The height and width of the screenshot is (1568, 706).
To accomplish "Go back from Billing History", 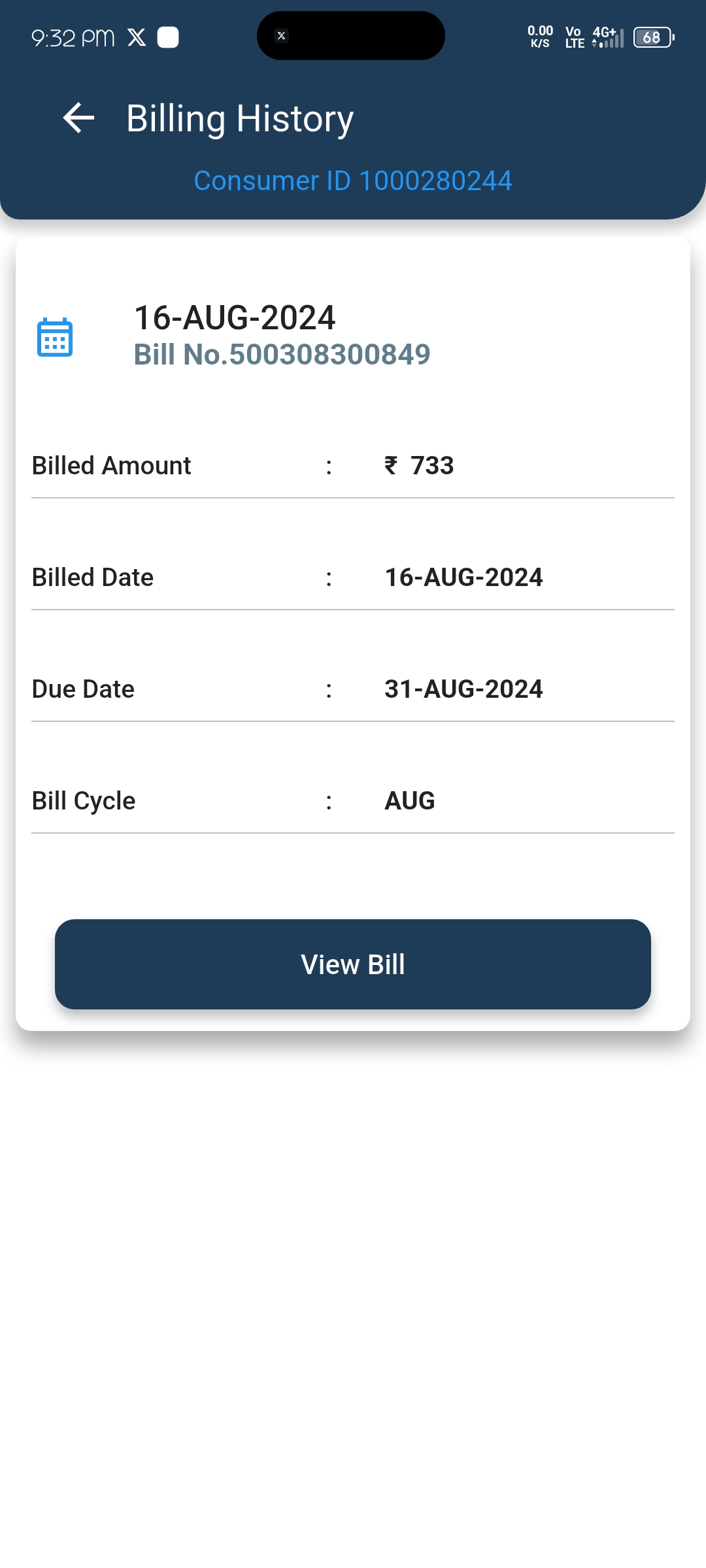I will [x=78, y=118].
